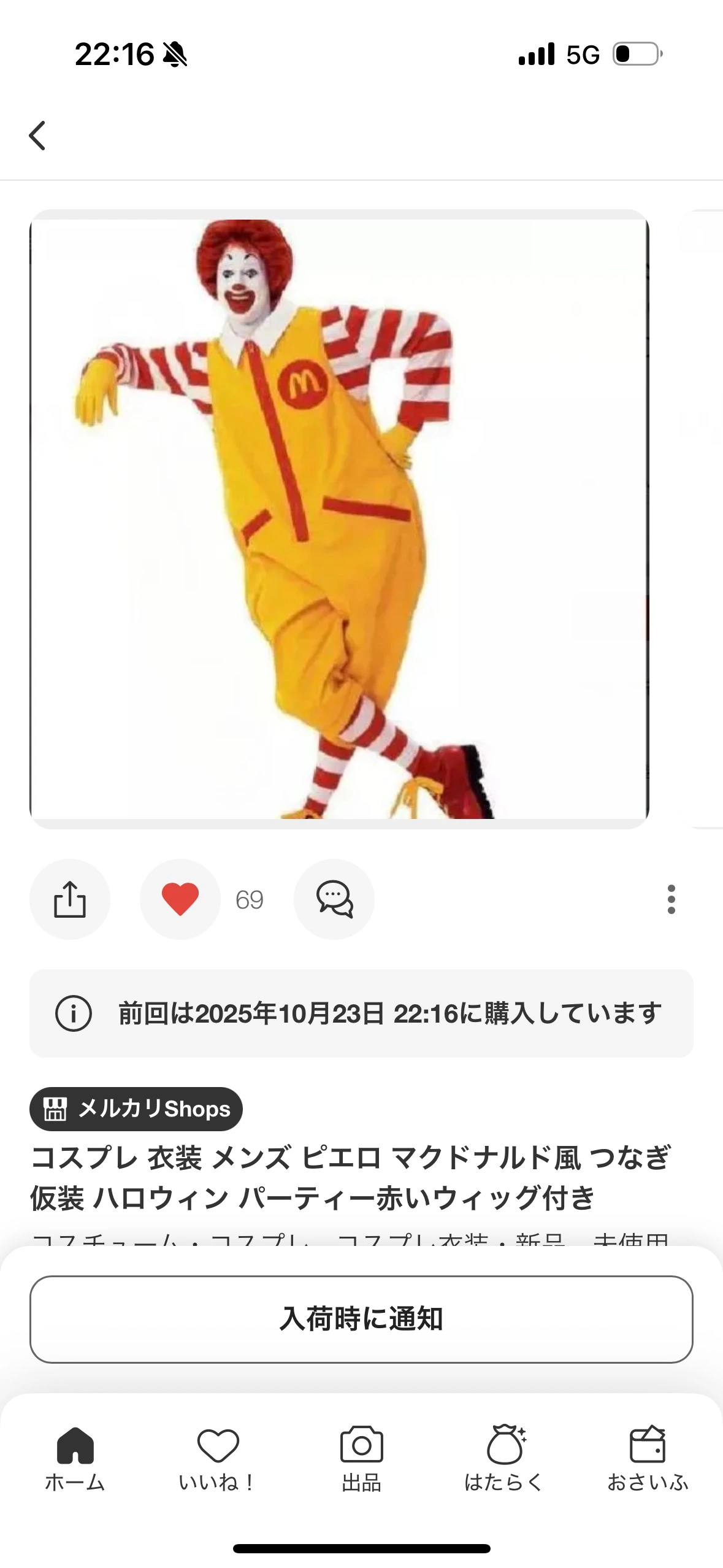
Task: Open the three-dot overflow menu
Action: pos(671,899)
